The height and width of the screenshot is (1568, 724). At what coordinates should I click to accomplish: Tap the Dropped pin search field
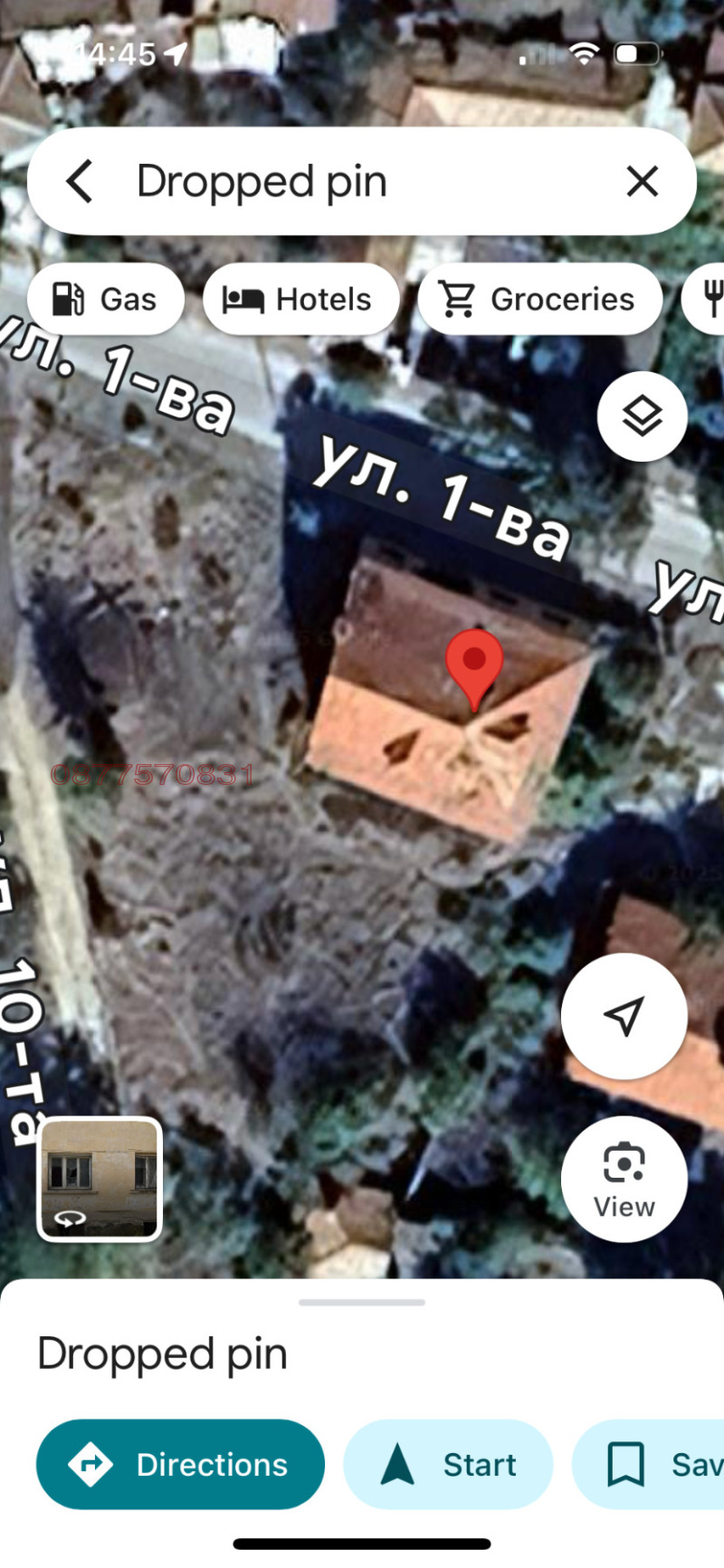tap(362, 181)
